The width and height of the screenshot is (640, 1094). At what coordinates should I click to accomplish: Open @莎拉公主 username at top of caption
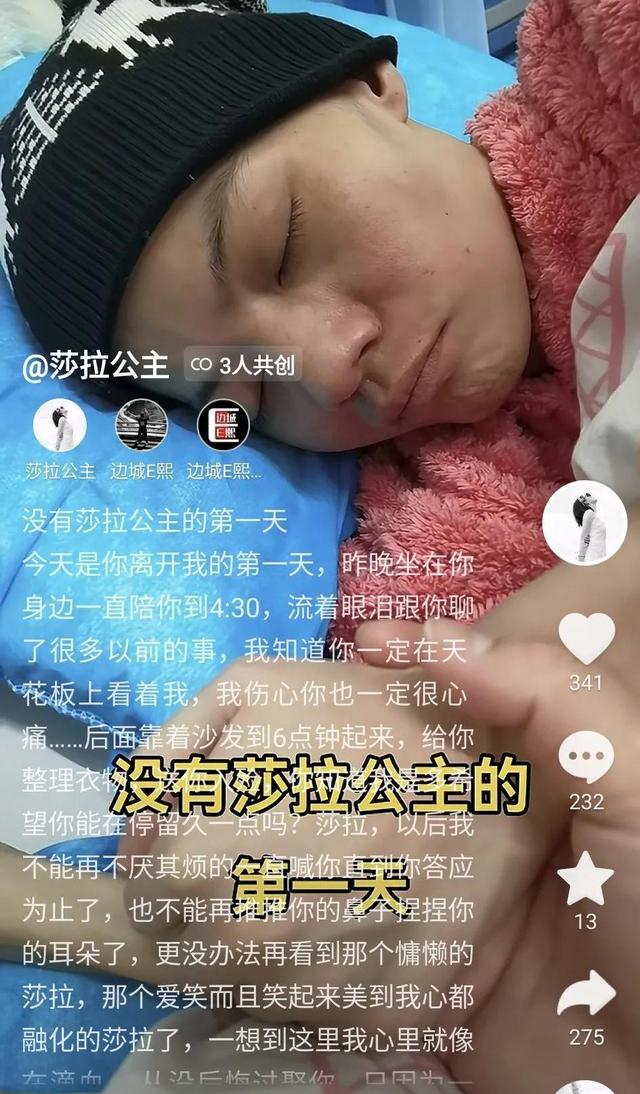pyautogui.click(x=96, y=366)
